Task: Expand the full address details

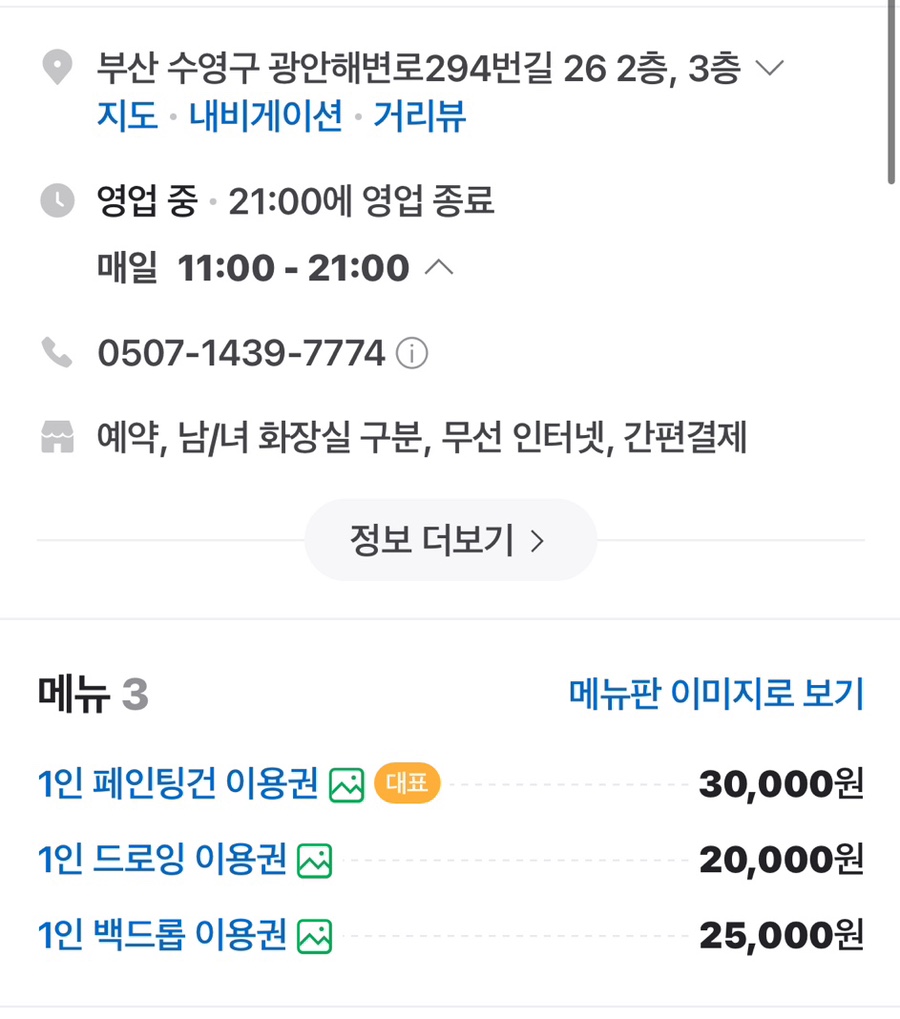Action: point(768,69)
